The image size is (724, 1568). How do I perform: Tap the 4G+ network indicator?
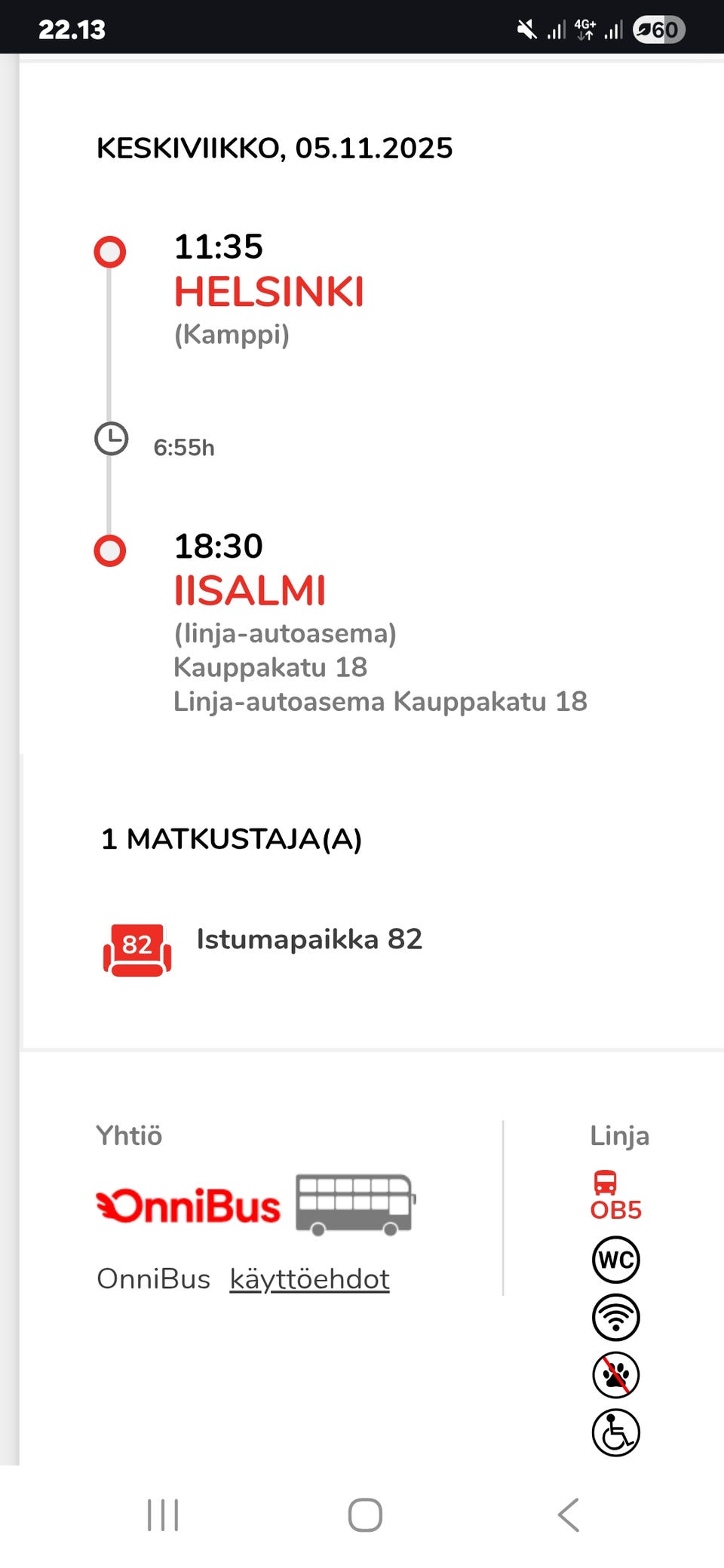coord(582,29)
